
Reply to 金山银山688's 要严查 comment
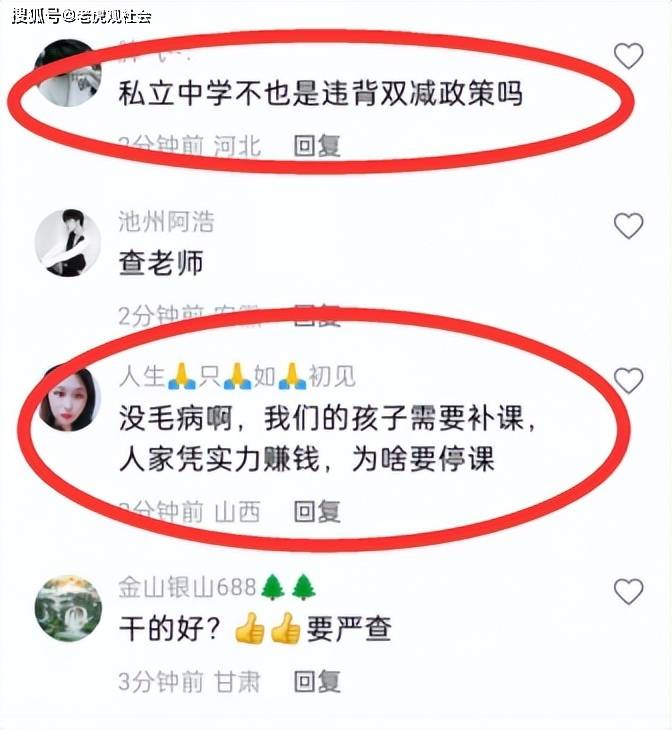pyautogui.click(x=317, y=682)
